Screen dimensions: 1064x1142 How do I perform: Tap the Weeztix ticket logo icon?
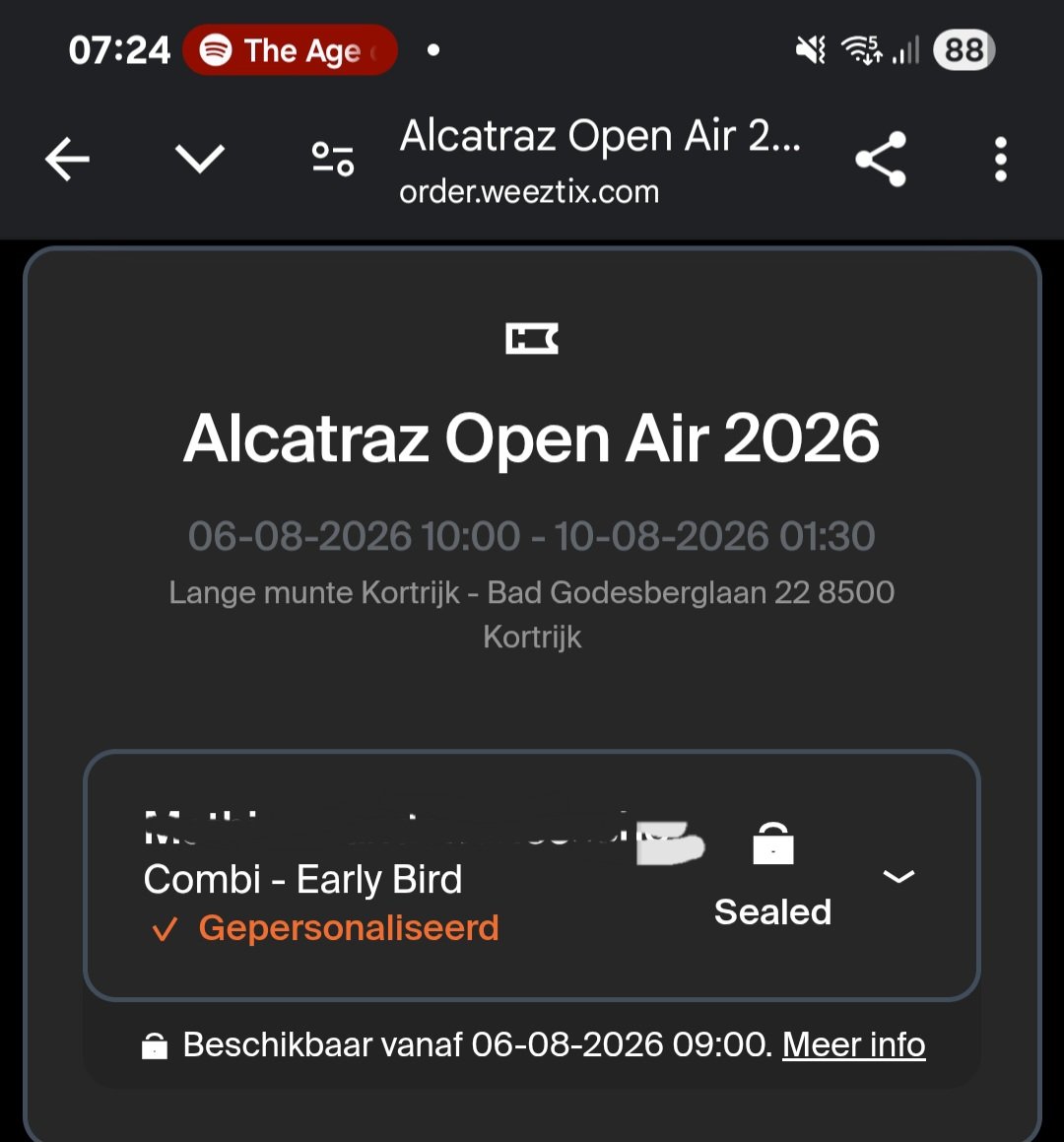[x=532, y=338]
